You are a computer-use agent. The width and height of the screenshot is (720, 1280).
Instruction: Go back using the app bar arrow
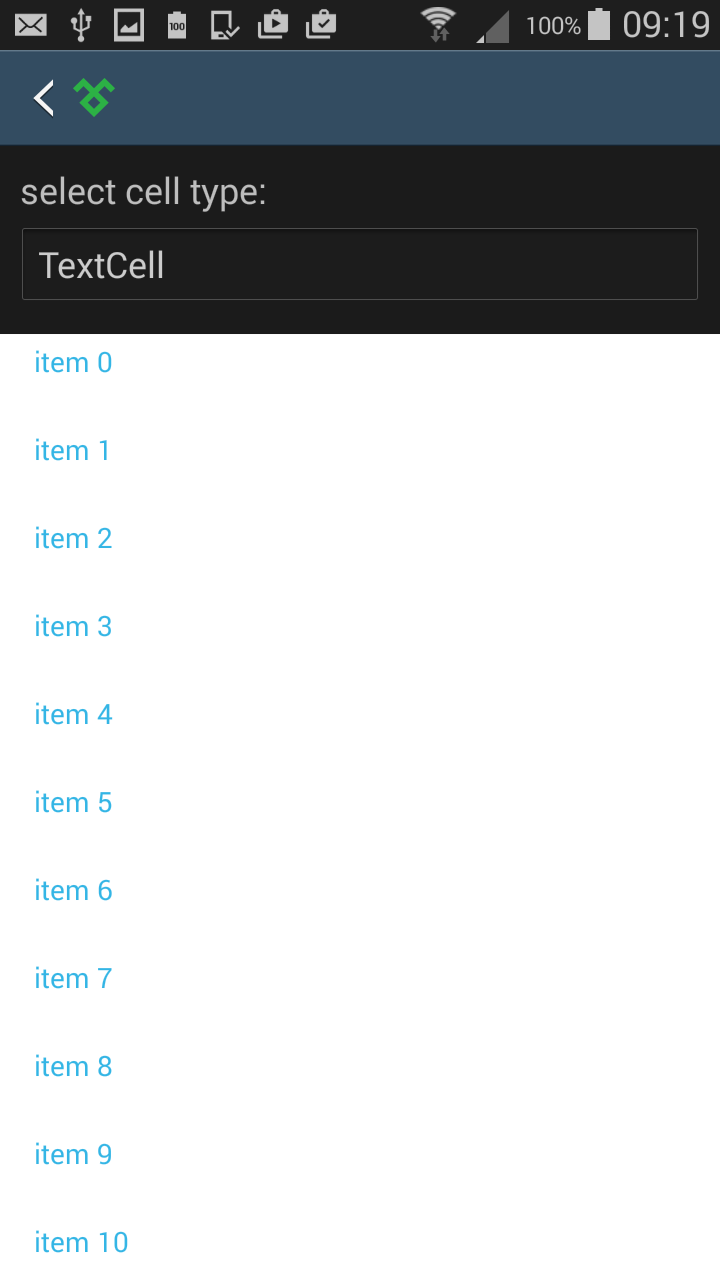(44, 98)
